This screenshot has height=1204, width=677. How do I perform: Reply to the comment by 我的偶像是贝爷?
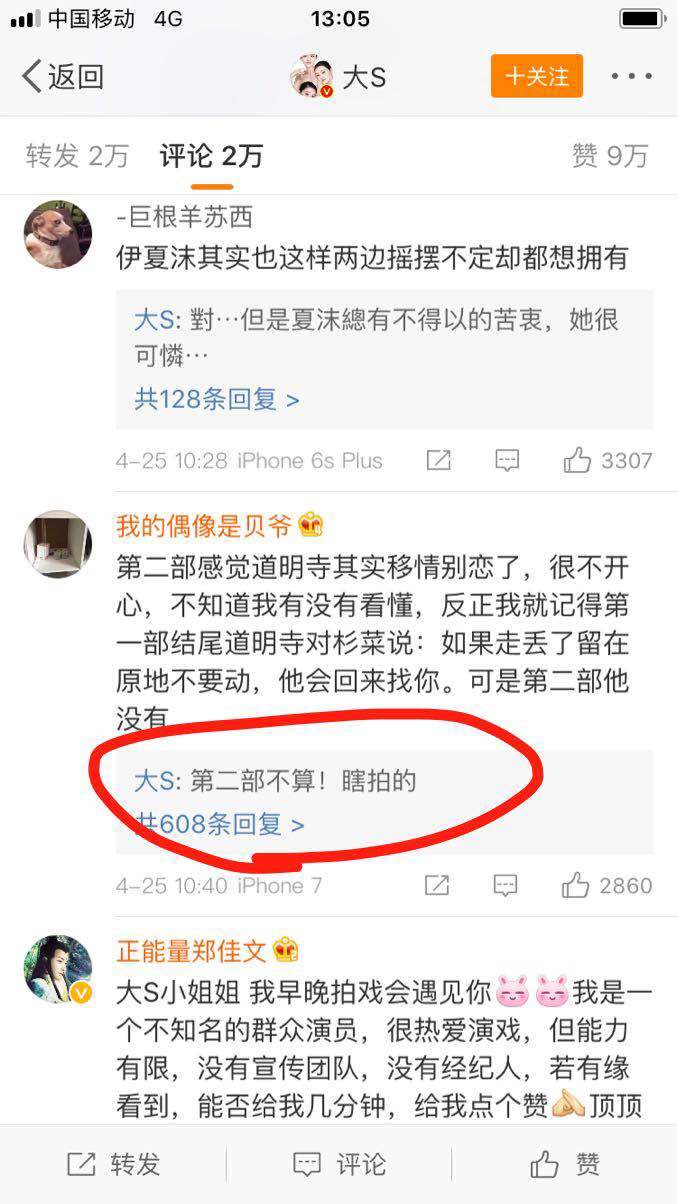pos(507,885)
